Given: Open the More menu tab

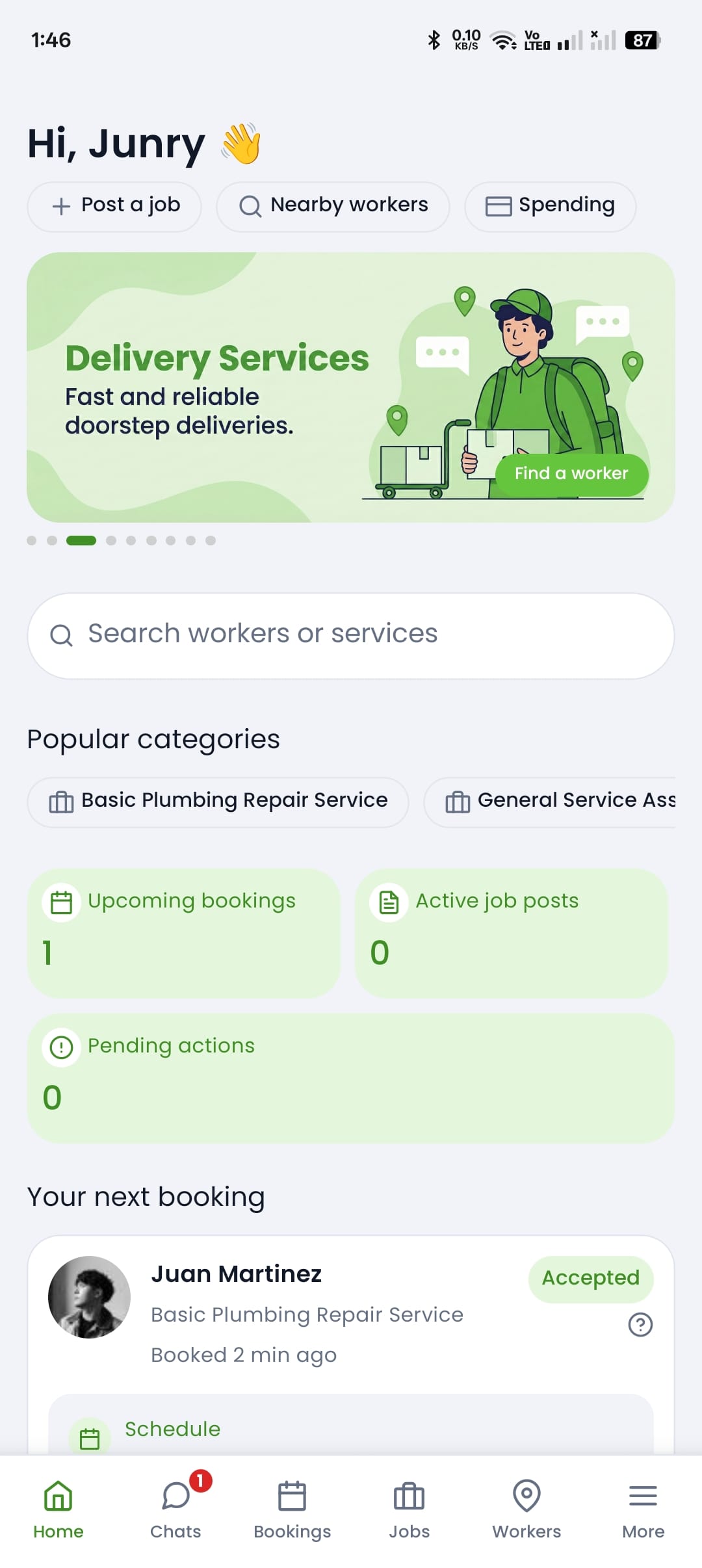Looking at the screenshot, I should pyautogui.click(x=643, y=1507).
